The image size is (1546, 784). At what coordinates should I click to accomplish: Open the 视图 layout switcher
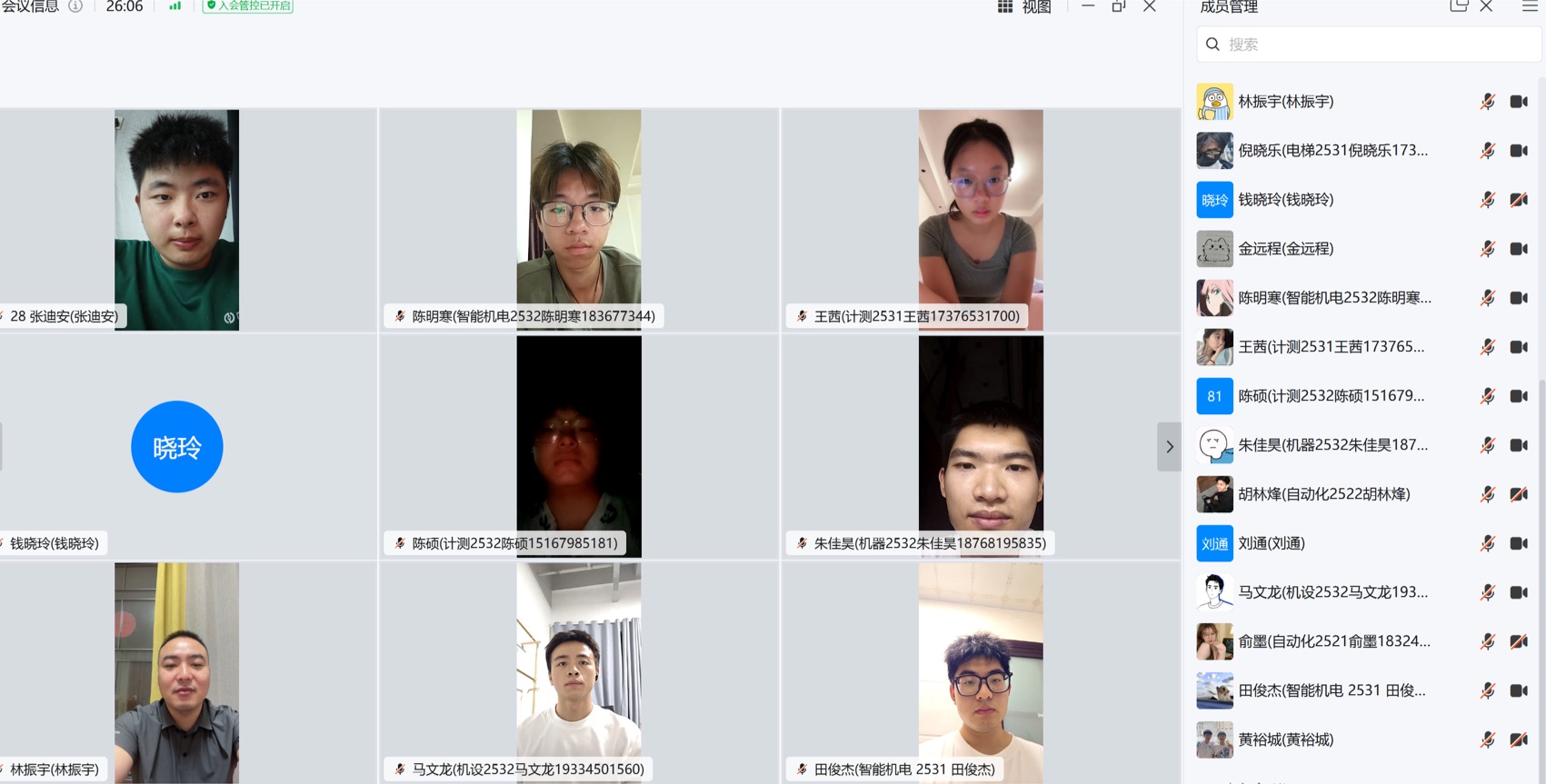pos(1024,7)
